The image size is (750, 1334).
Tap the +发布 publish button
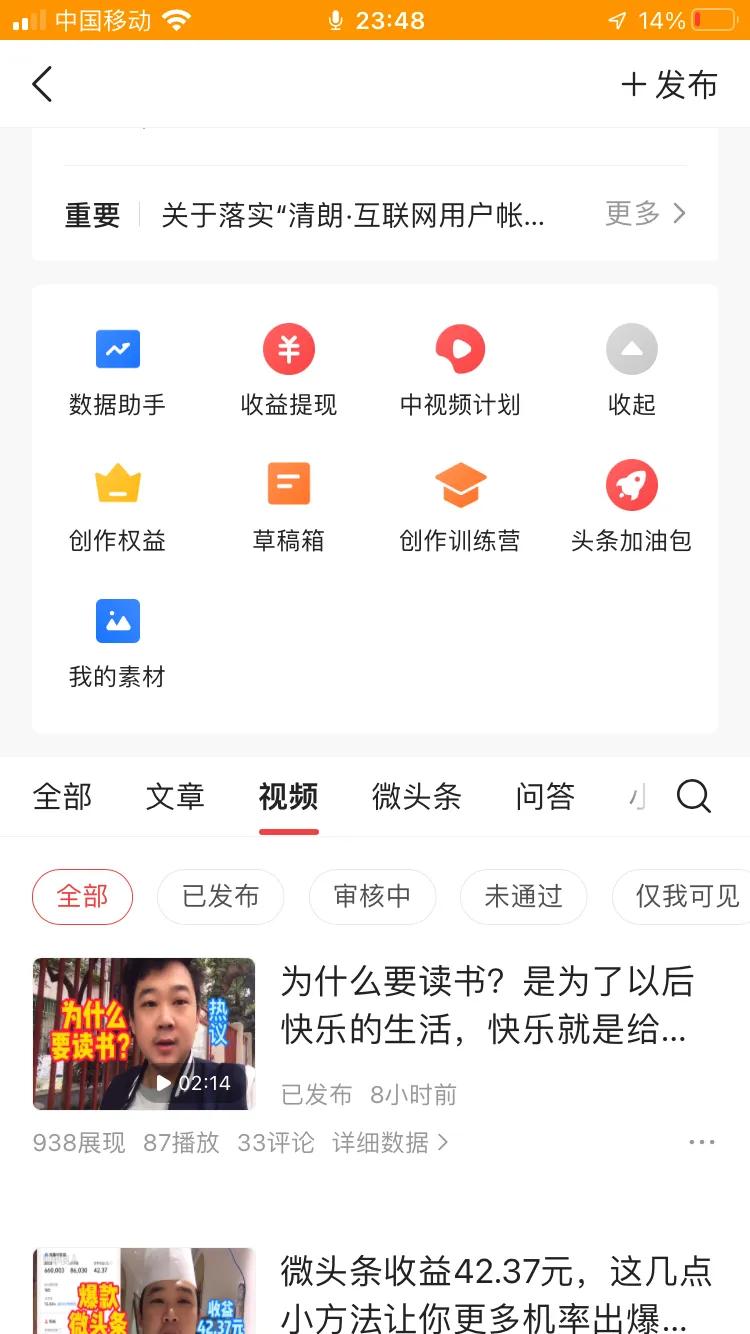tap(668, 84)
